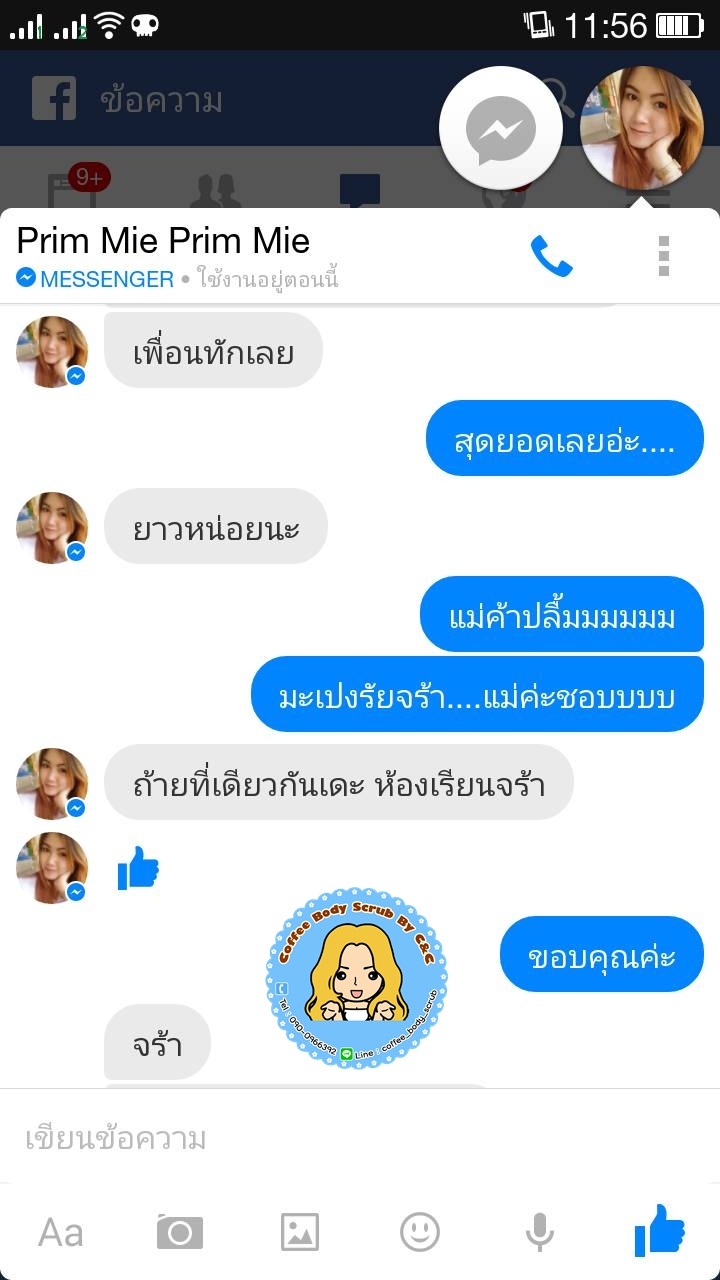Viewport: 720px width, 1280px height.
Task: Open the camera to take photo
Action: pos(180,1232)
